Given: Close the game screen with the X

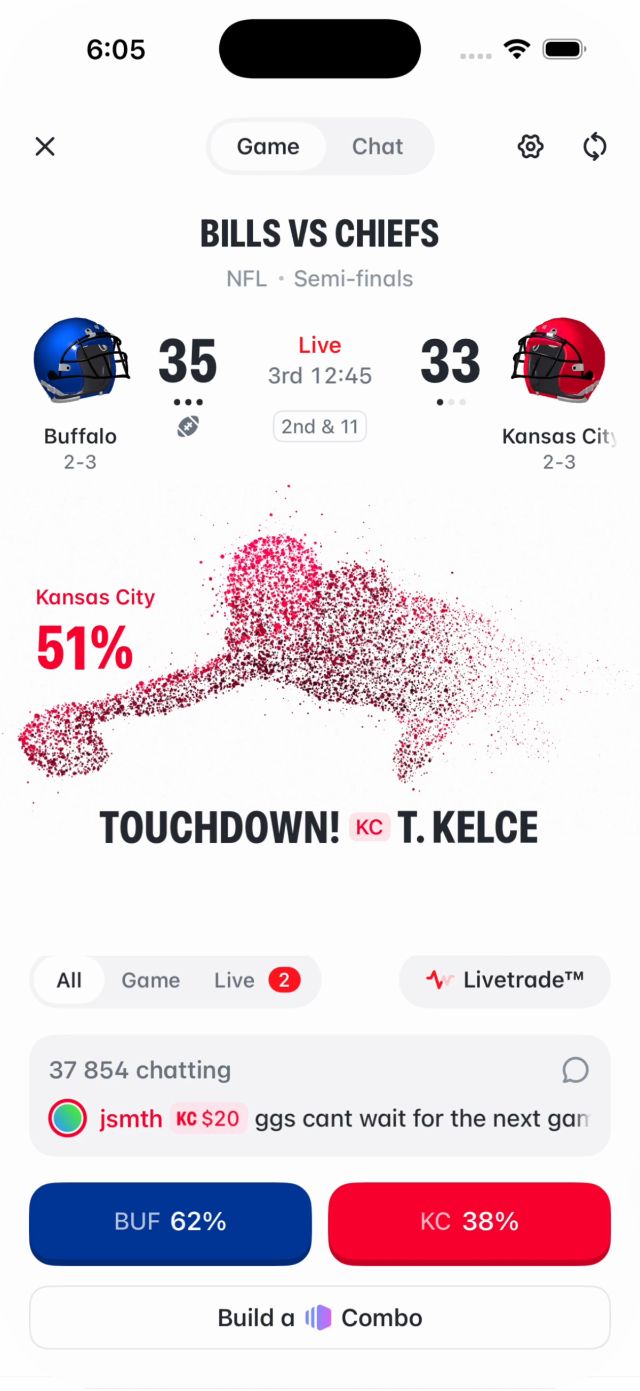Looking at the screenshot, I should [45, 147].
